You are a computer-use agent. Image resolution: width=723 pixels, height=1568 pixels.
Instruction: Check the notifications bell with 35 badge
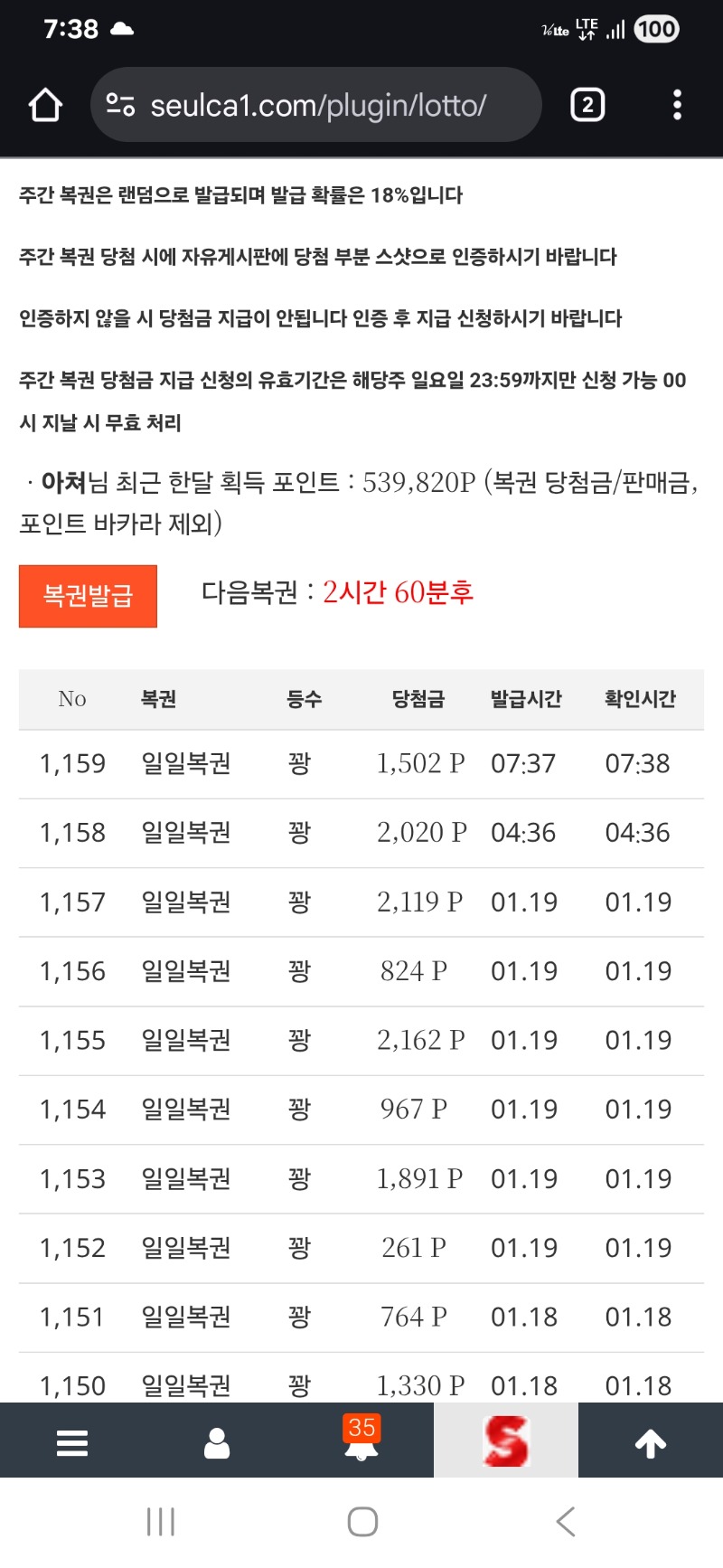click(x=361, y=1440)
